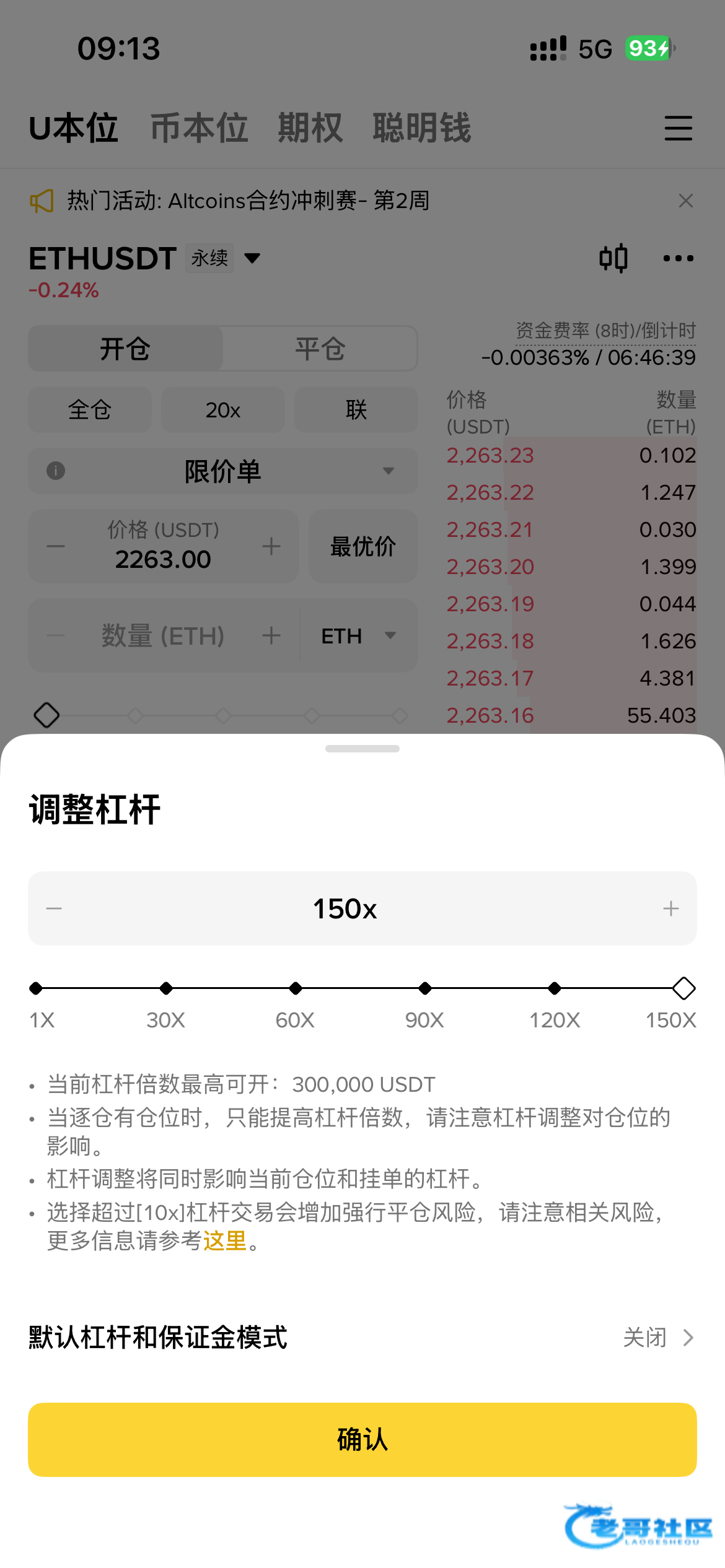Pick 120X on the leverage slider
Screen dimensions: 725x1568
(x=555, y=988)
